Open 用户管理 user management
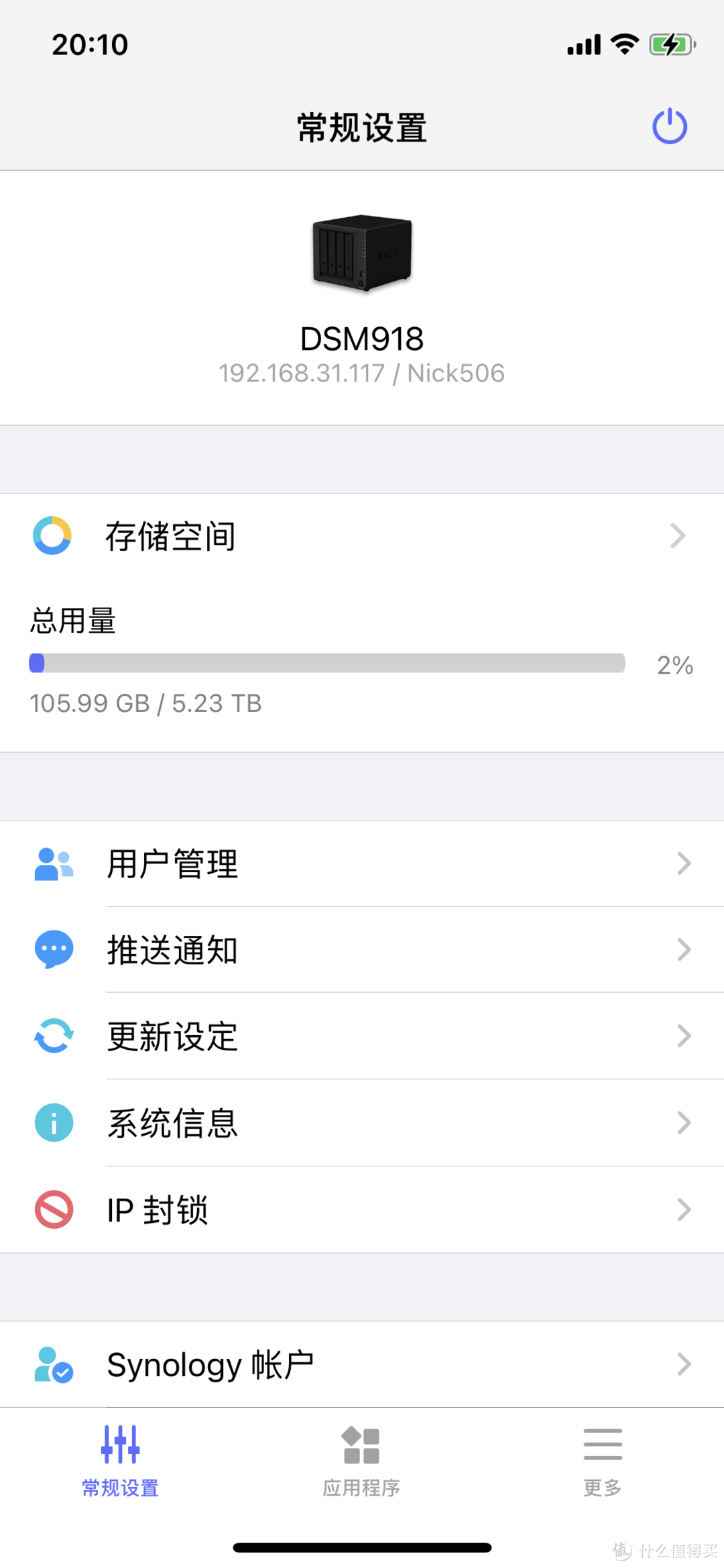 click(x=362, y=863)
